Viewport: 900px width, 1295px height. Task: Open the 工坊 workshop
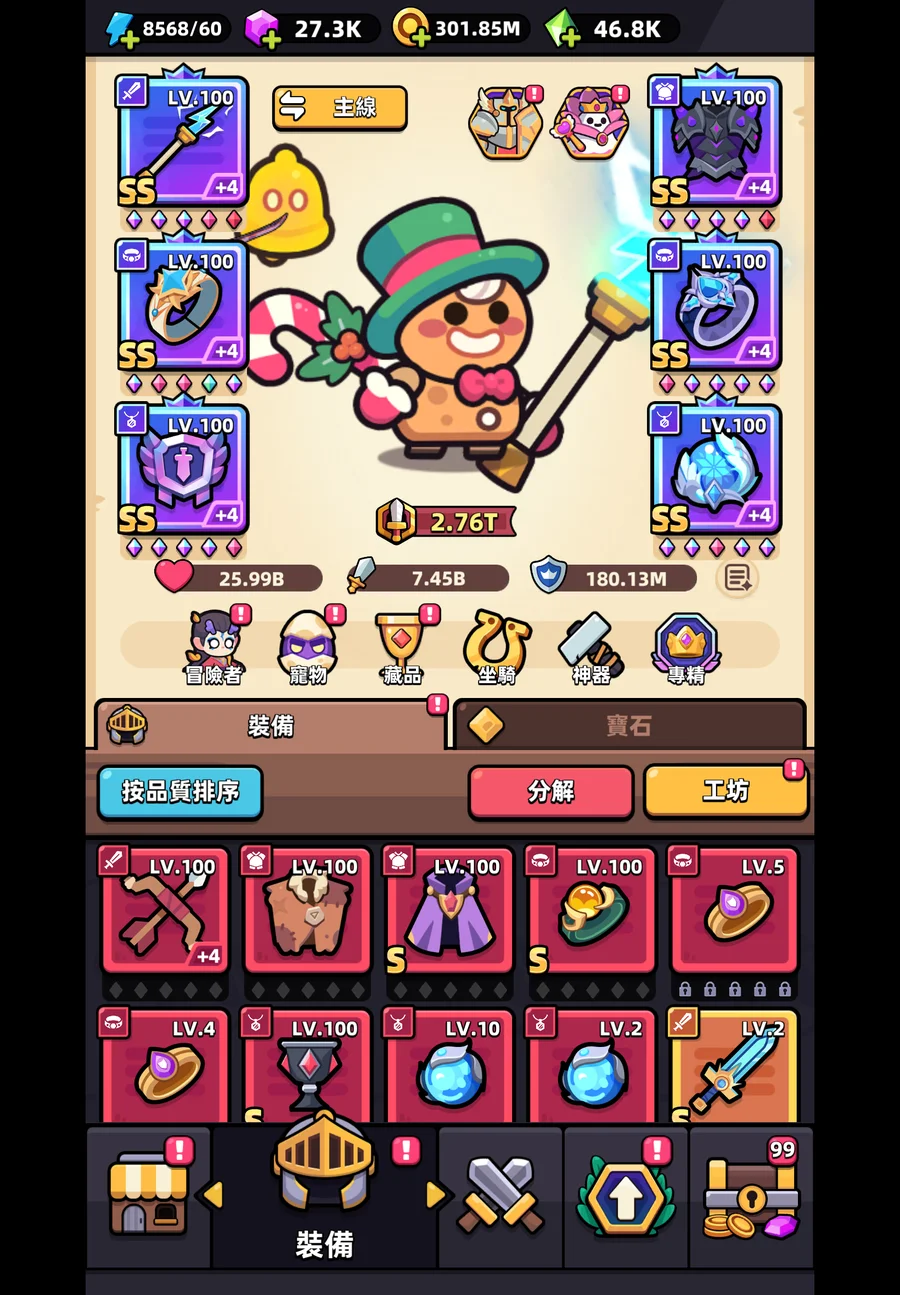click(x=726, y=792)
